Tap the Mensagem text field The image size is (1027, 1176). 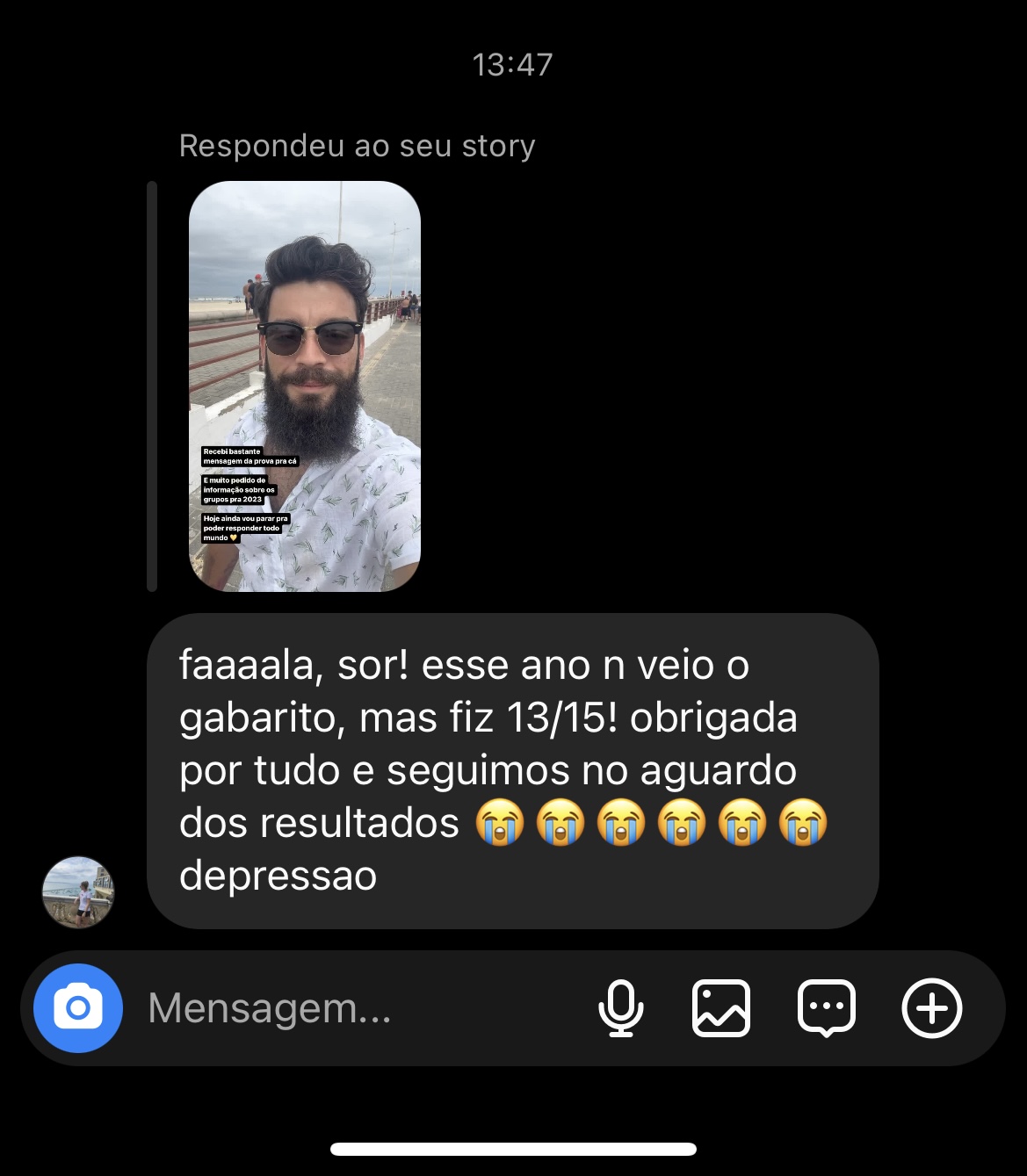[351, 1008]
